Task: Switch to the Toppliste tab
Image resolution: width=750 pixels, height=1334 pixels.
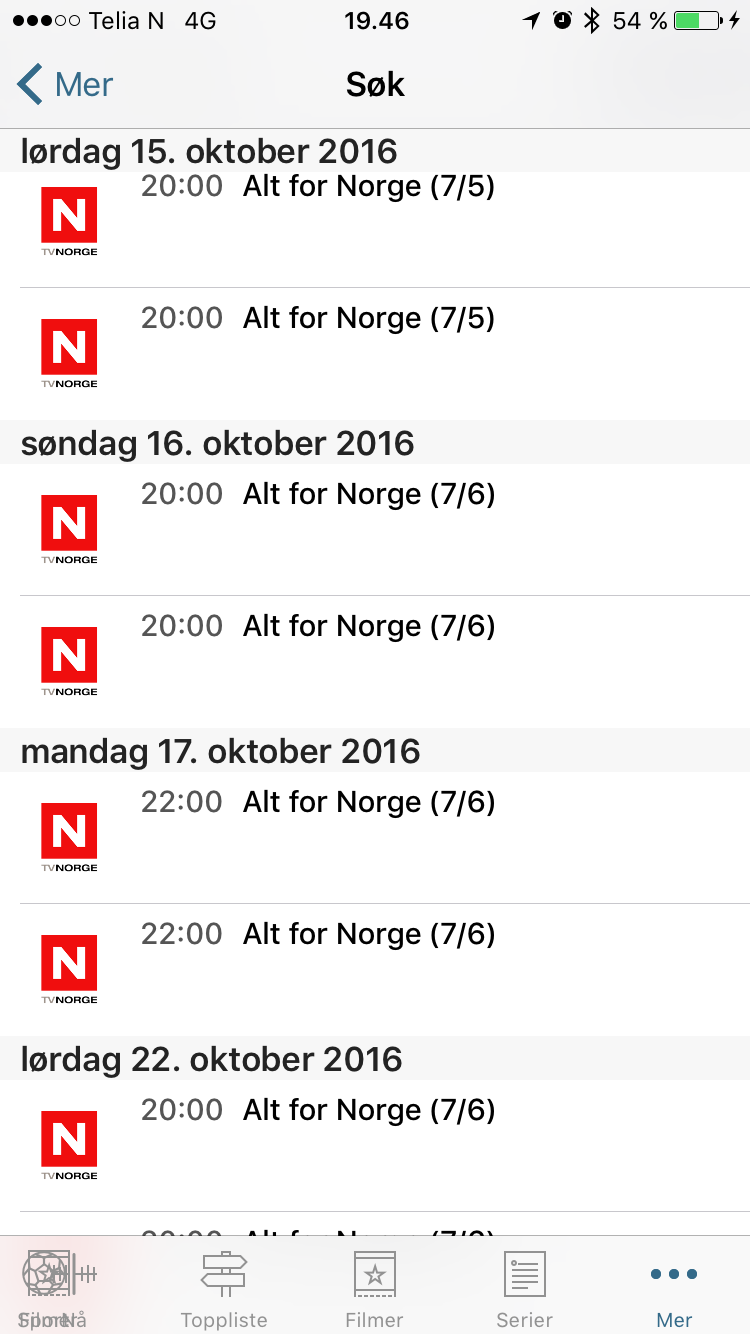Action: (x=224, y=1288)
